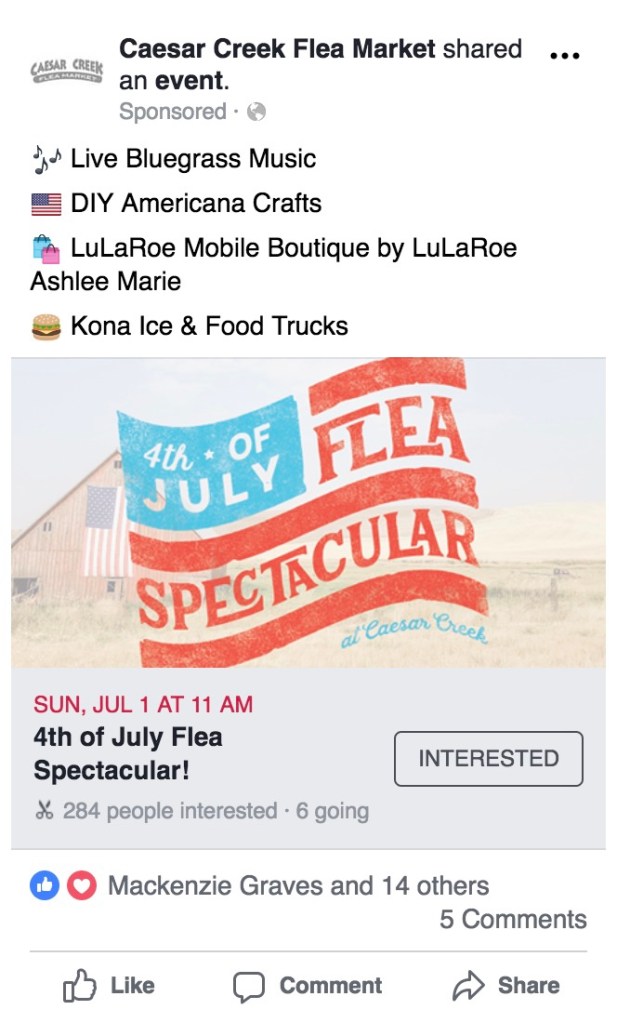630x1023 pixels.
Task: Open the 4th of July Flea Spectacular image
Action: tap(308, 512)
